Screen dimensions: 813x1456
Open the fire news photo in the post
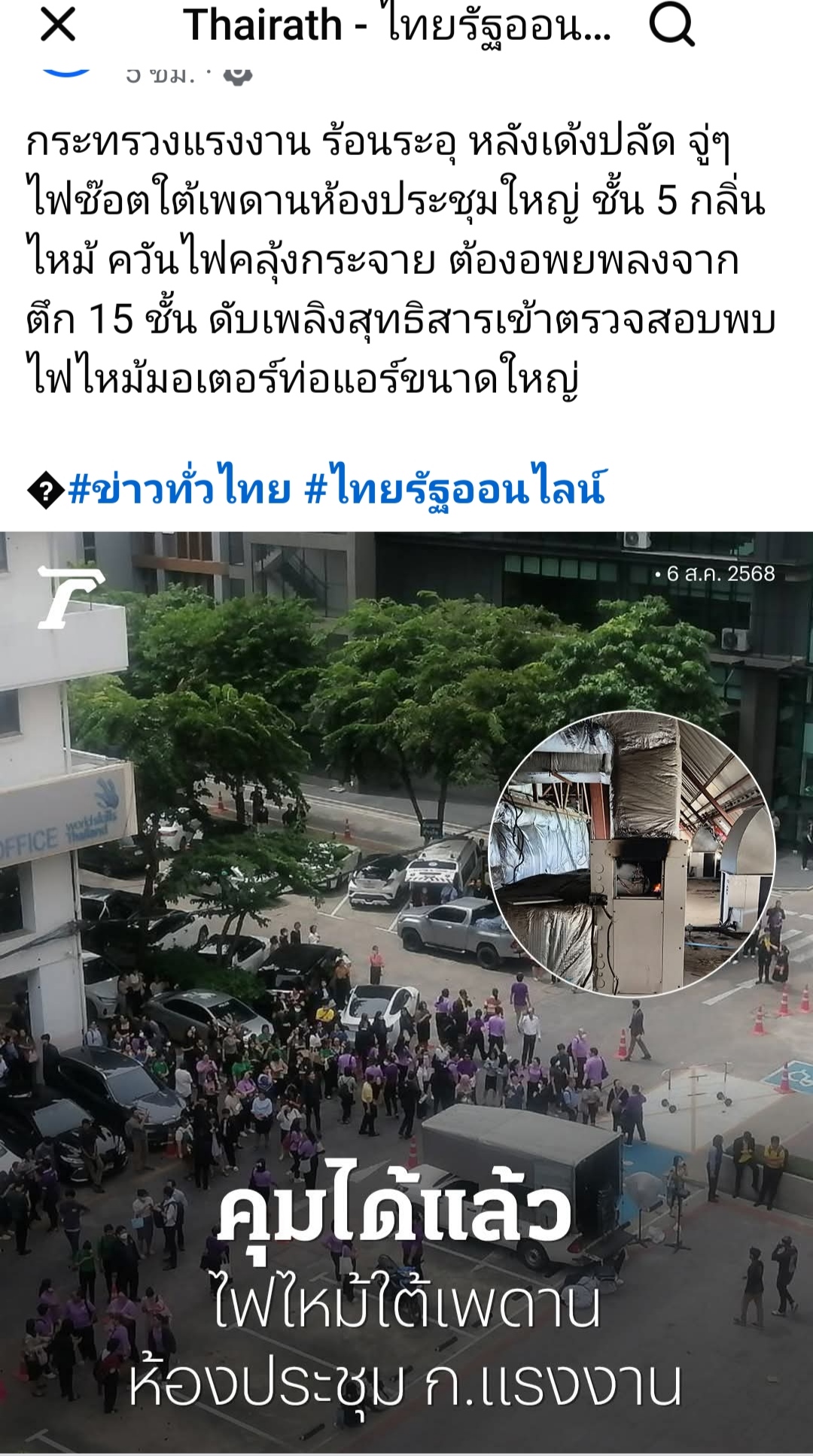(406, 978)
